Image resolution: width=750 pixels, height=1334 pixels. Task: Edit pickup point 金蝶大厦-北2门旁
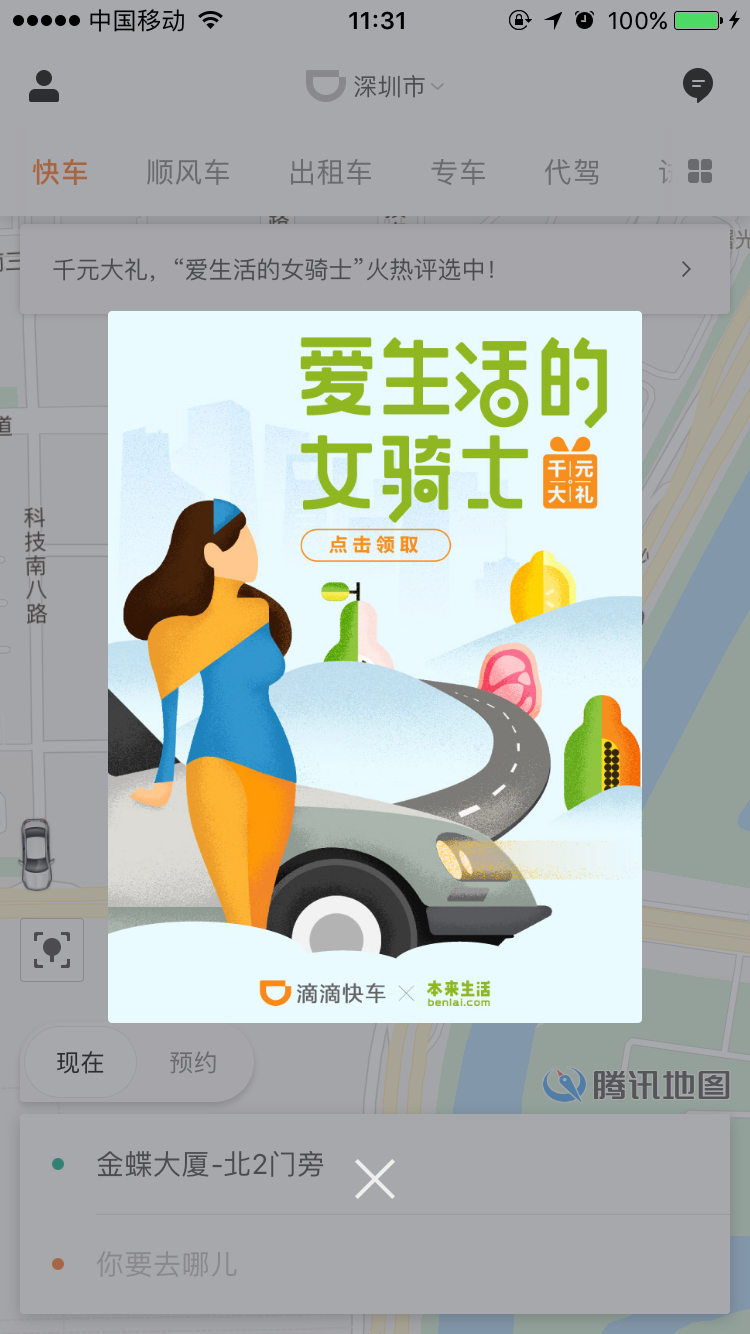375,1165
